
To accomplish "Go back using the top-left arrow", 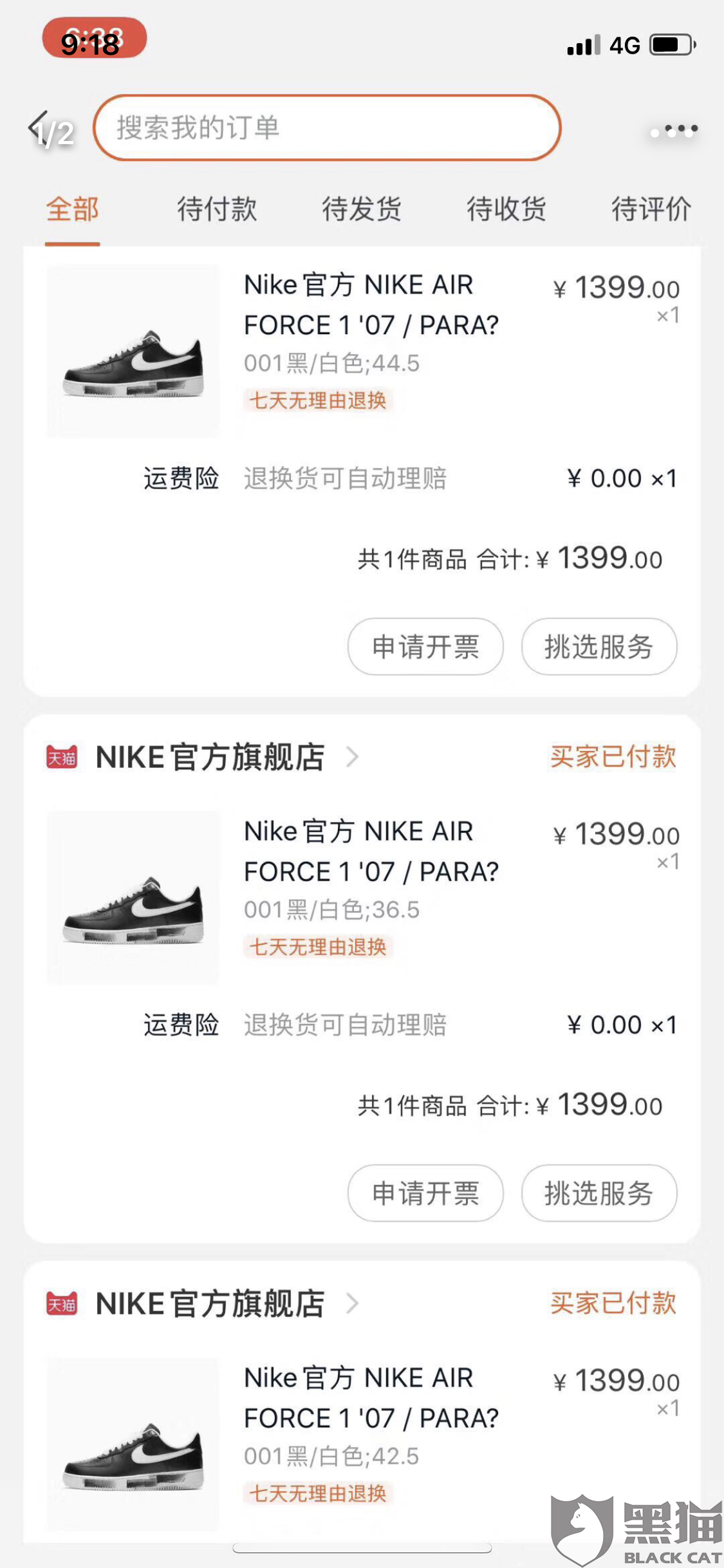I will (x=39, y=127).
